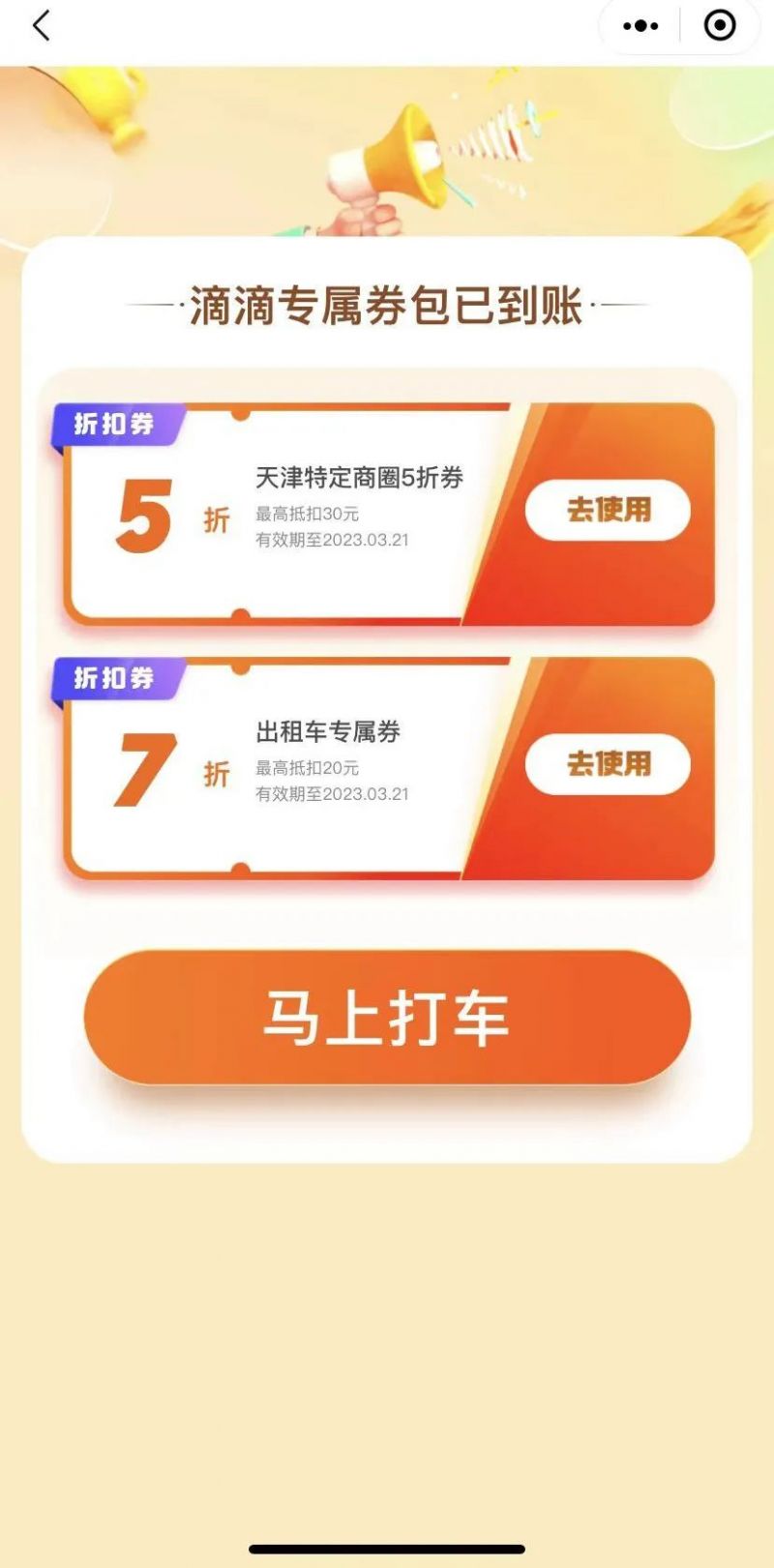Screen dimensions: 774x1568
Task: Go back using the left chevron arrow
Action: 39,27
